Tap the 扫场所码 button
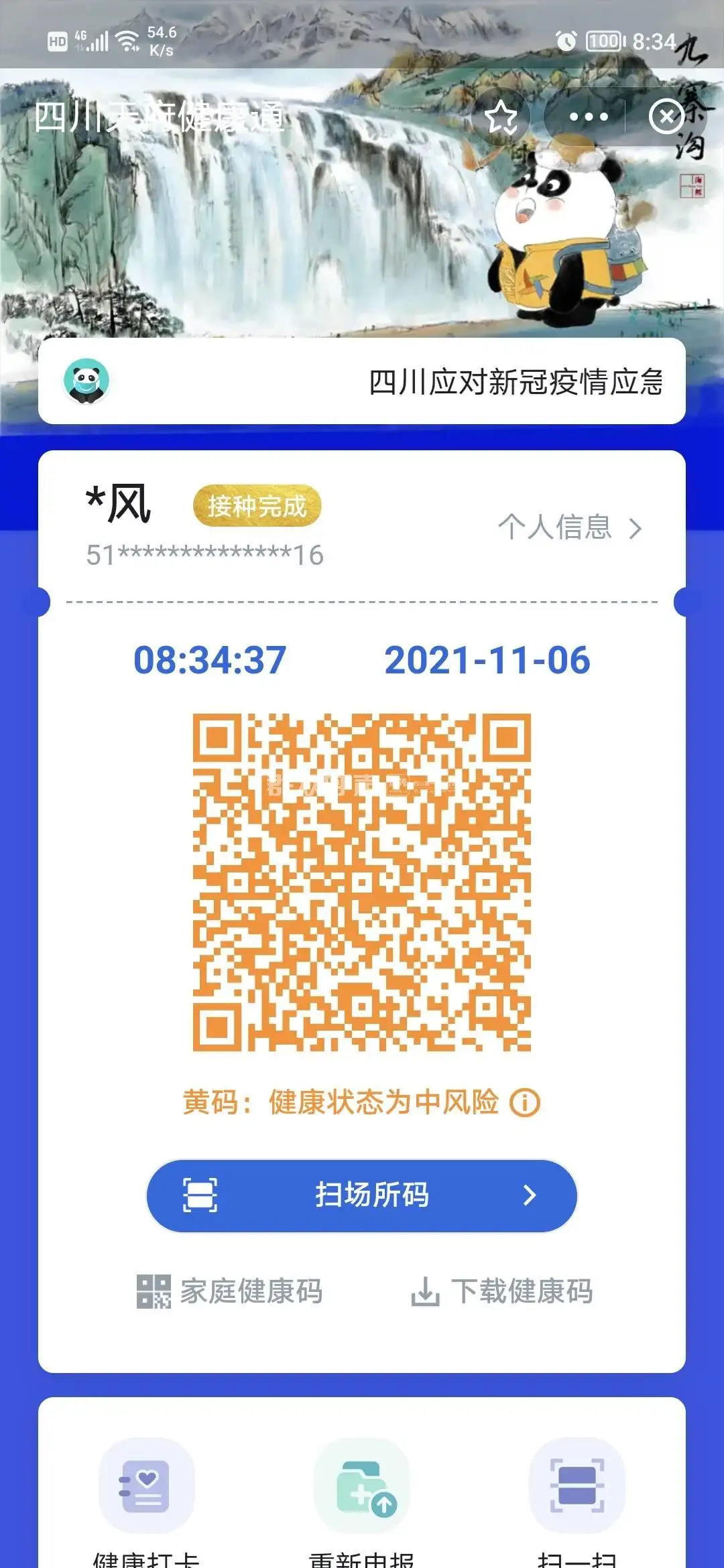Viewport: 724px width, 1568px height. [362, 1195]
